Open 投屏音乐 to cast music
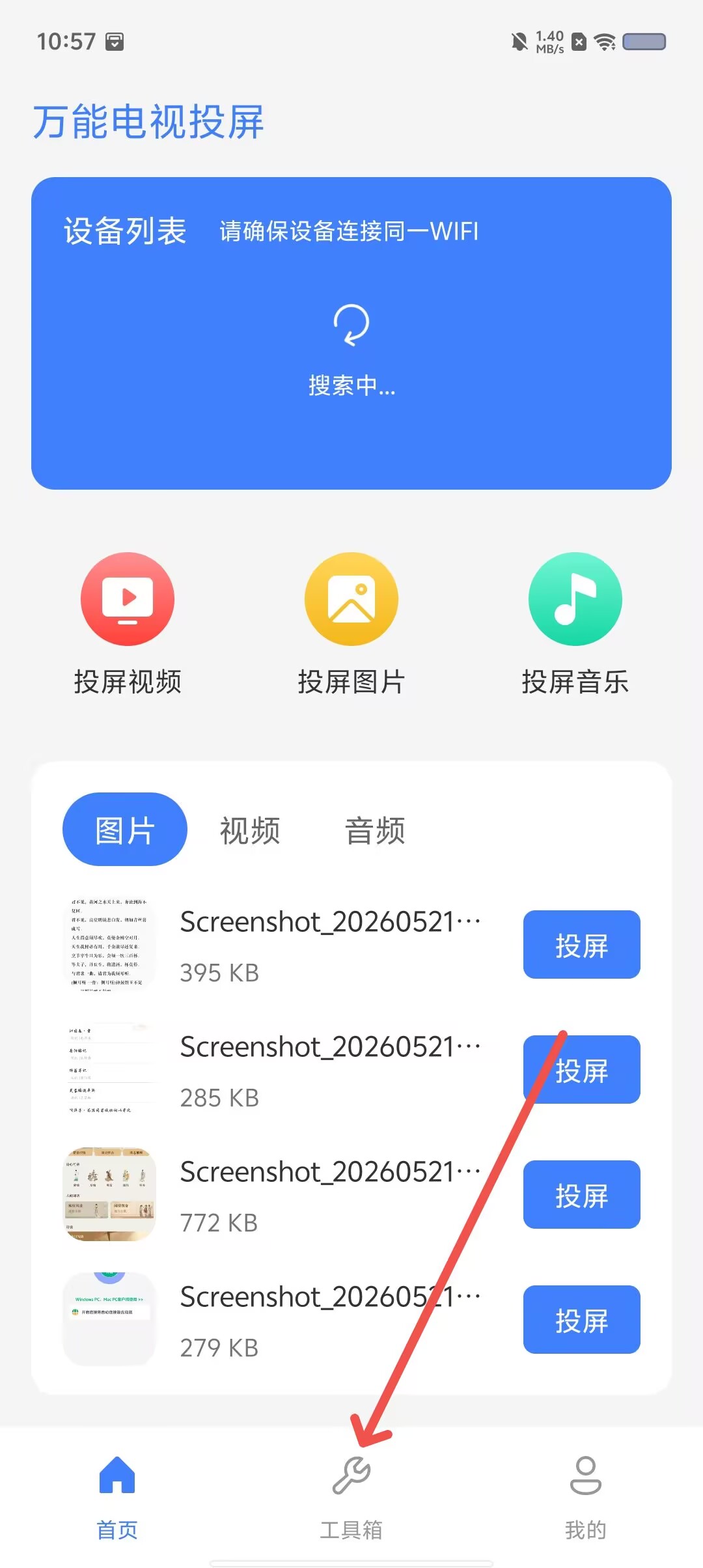 (575, 599)
